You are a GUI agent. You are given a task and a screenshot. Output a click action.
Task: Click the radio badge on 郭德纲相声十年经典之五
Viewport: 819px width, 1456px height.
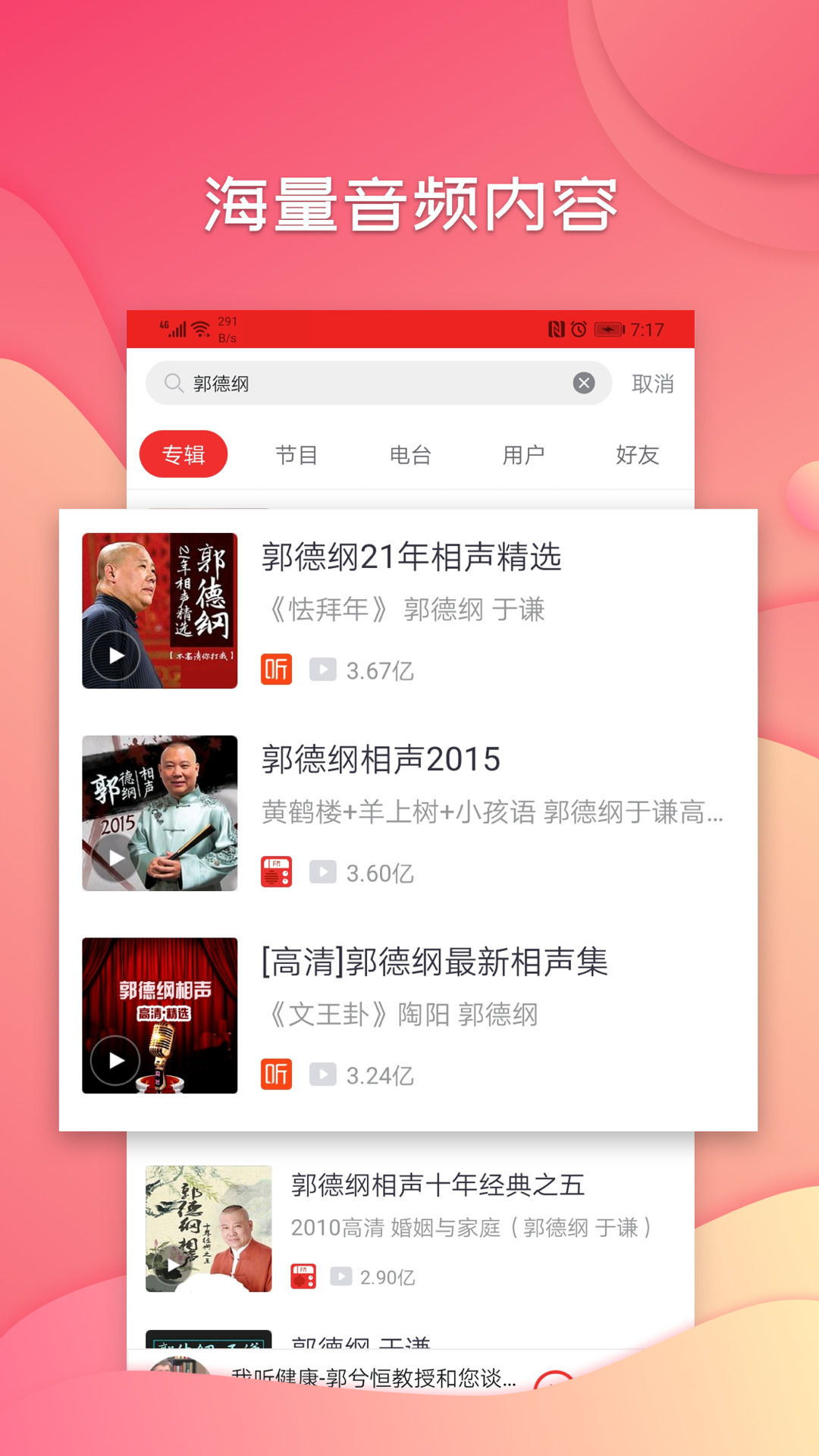pos(303,1277)
